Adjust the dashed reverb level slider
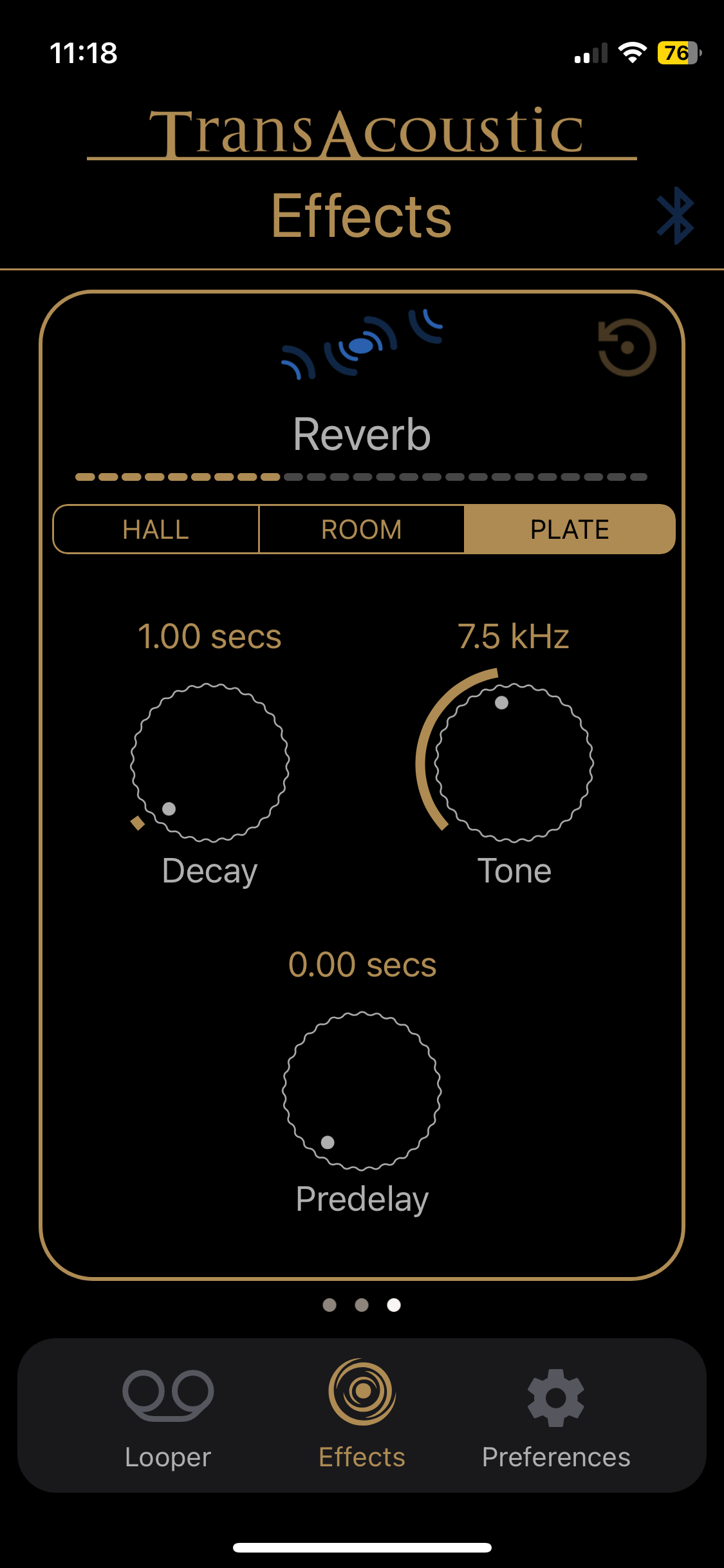Viewport: 724px width, 1568px height. coord(362,477)
